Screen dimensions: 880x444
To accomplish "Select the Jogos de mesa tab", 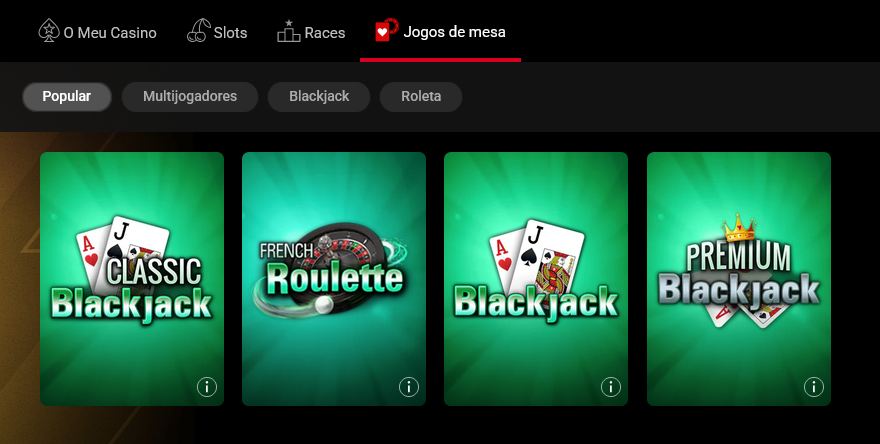I will coord(441,32).
